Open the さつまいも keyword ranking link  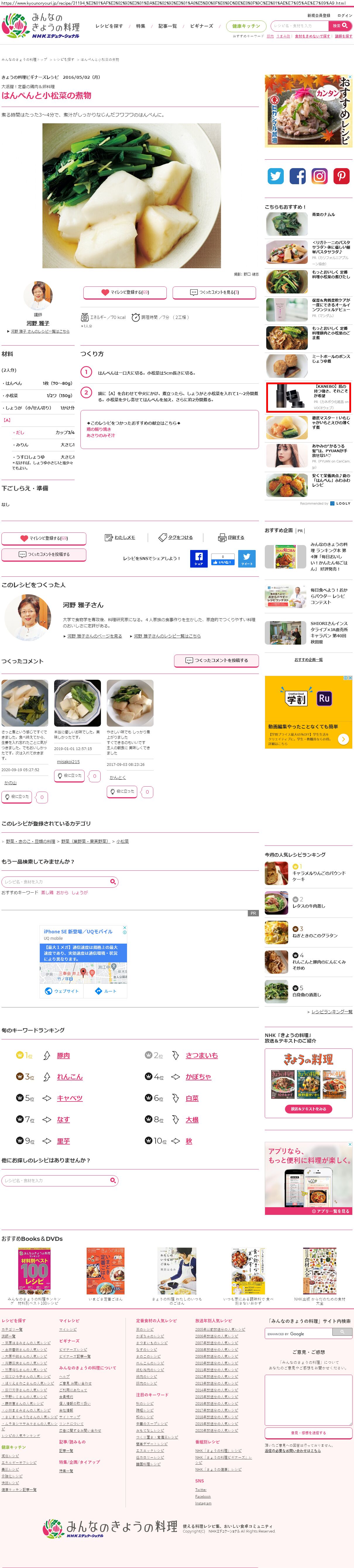pos(201,1055)
